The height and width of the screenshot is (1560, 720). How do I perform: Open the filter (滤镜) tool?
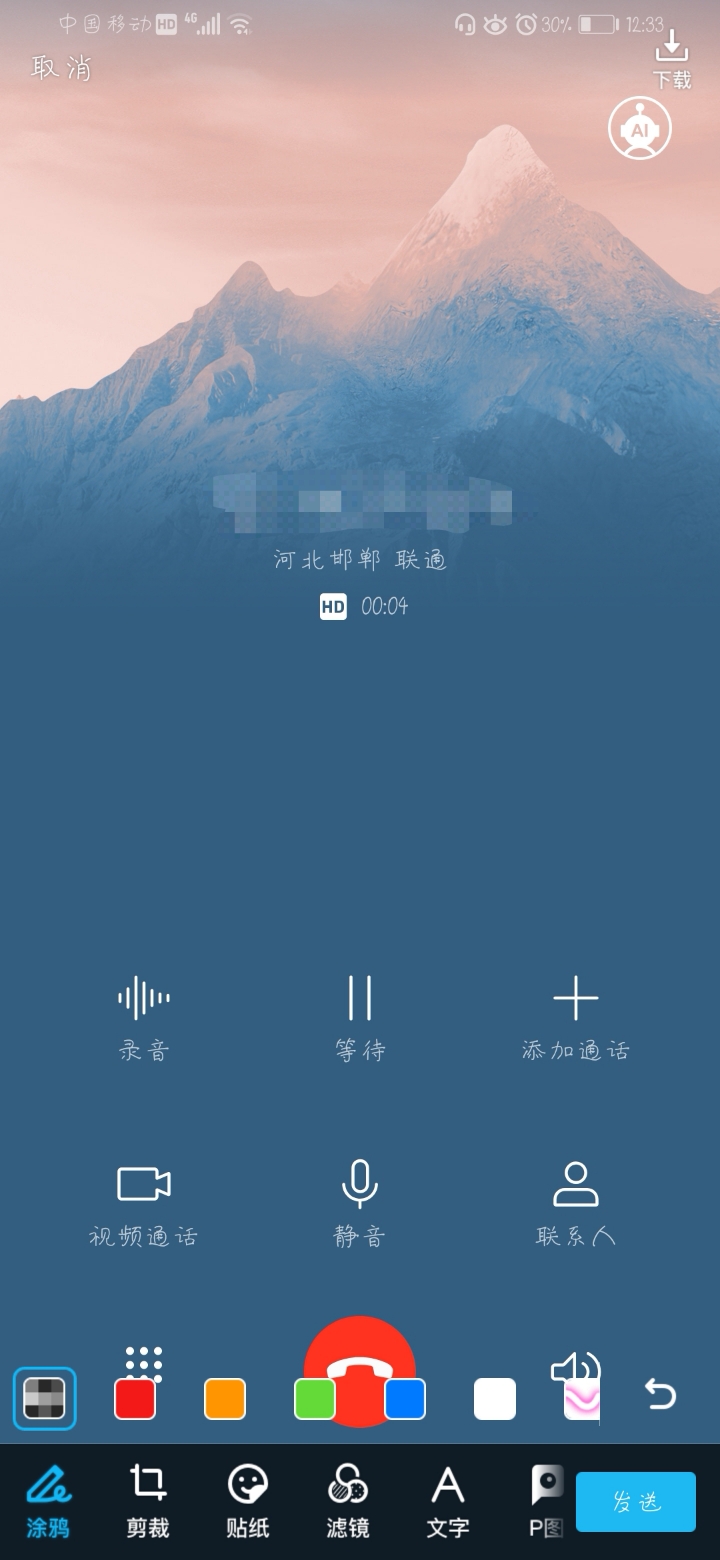point(347,1500)
